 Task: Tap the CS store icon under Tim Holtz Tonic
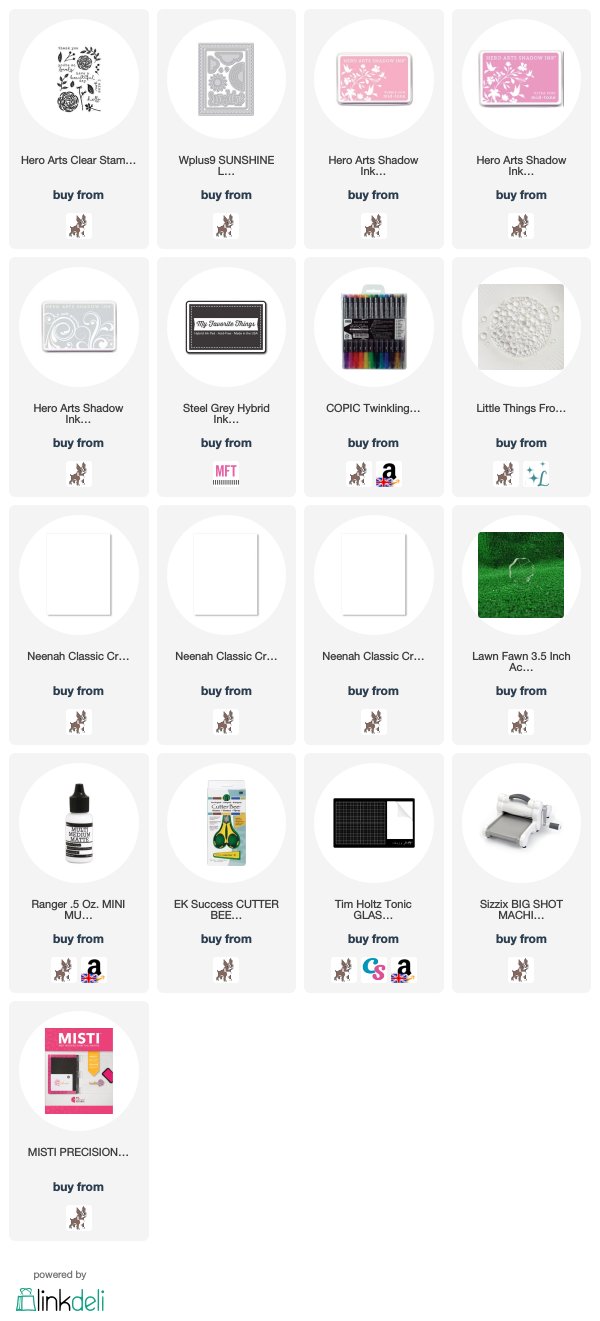(x=374, y=970)
